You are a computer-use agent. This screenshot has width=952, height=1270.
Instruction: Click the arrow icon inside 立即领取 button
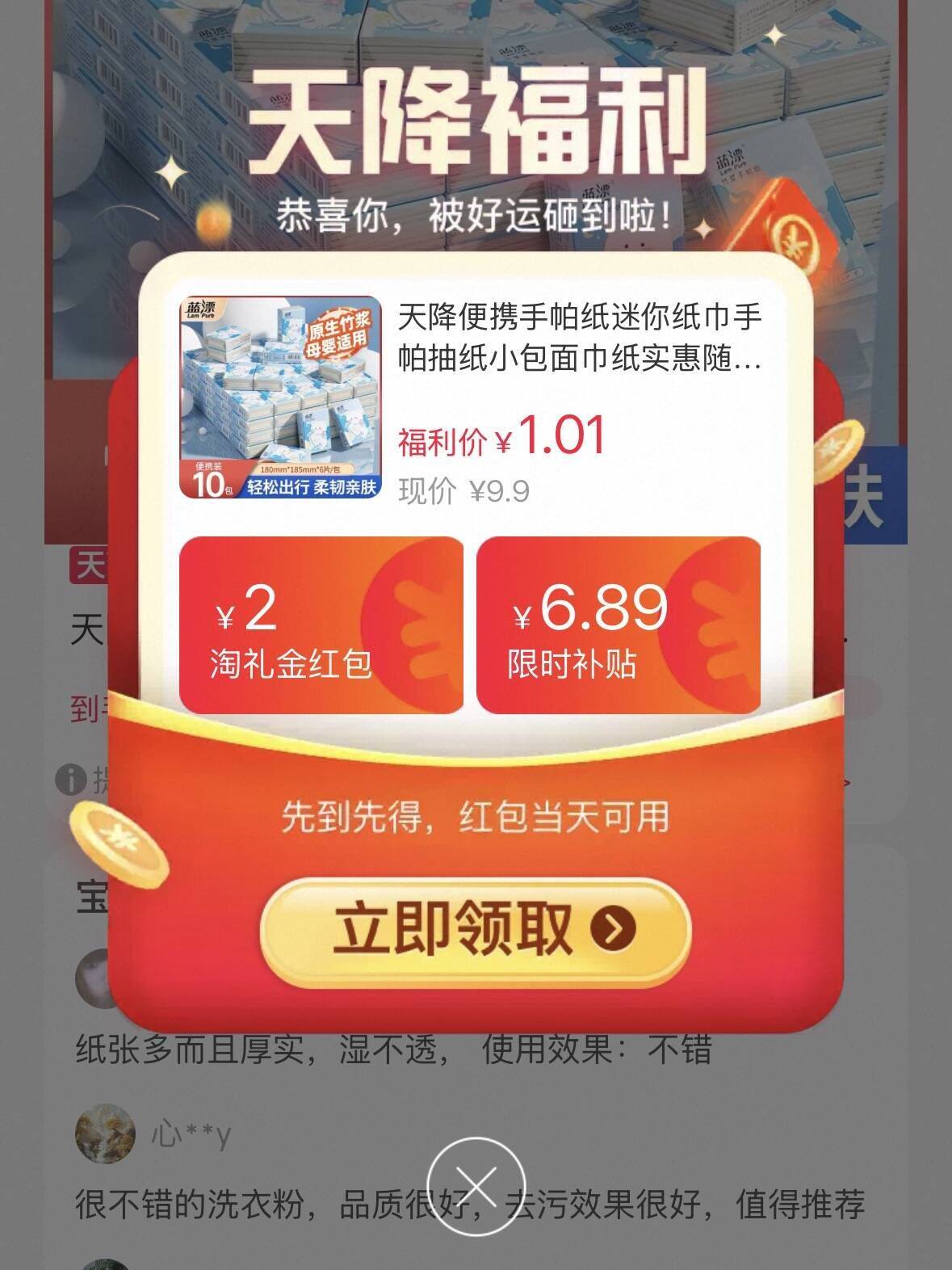click(614, 931)
